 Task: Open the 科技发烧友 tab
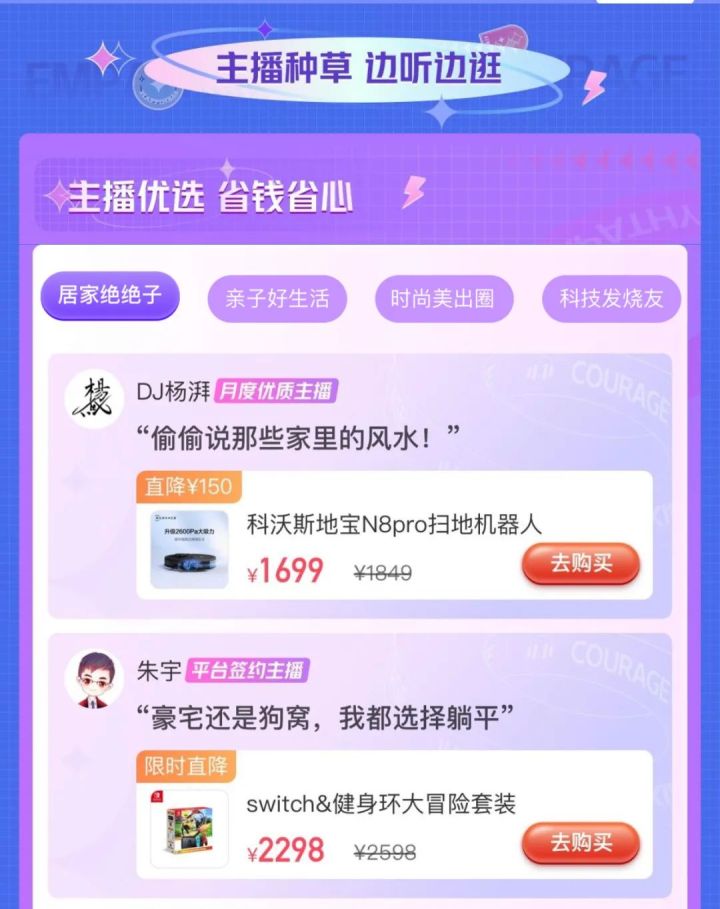pos(611,299)
